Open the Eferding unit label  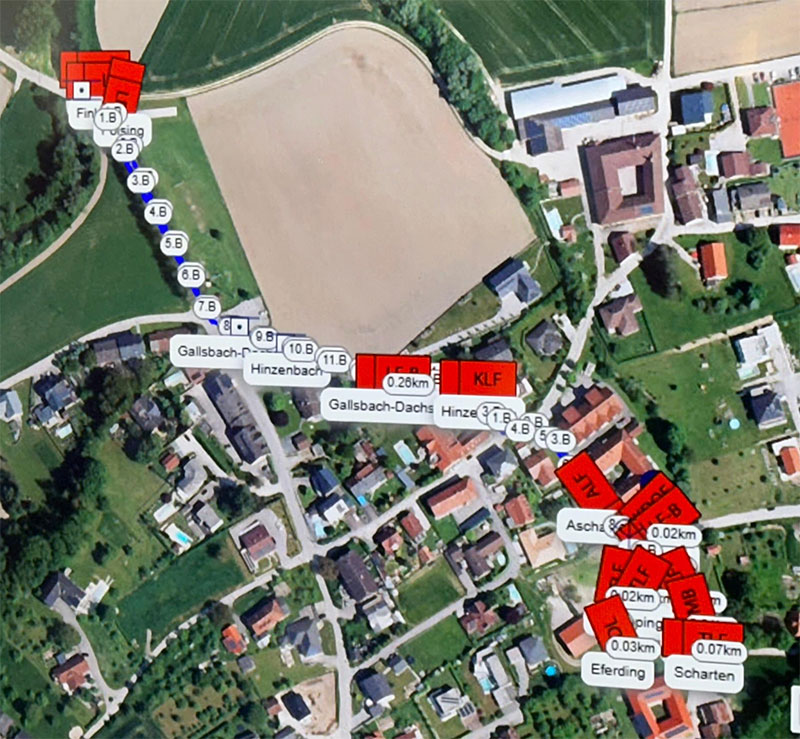pos(616,672)
